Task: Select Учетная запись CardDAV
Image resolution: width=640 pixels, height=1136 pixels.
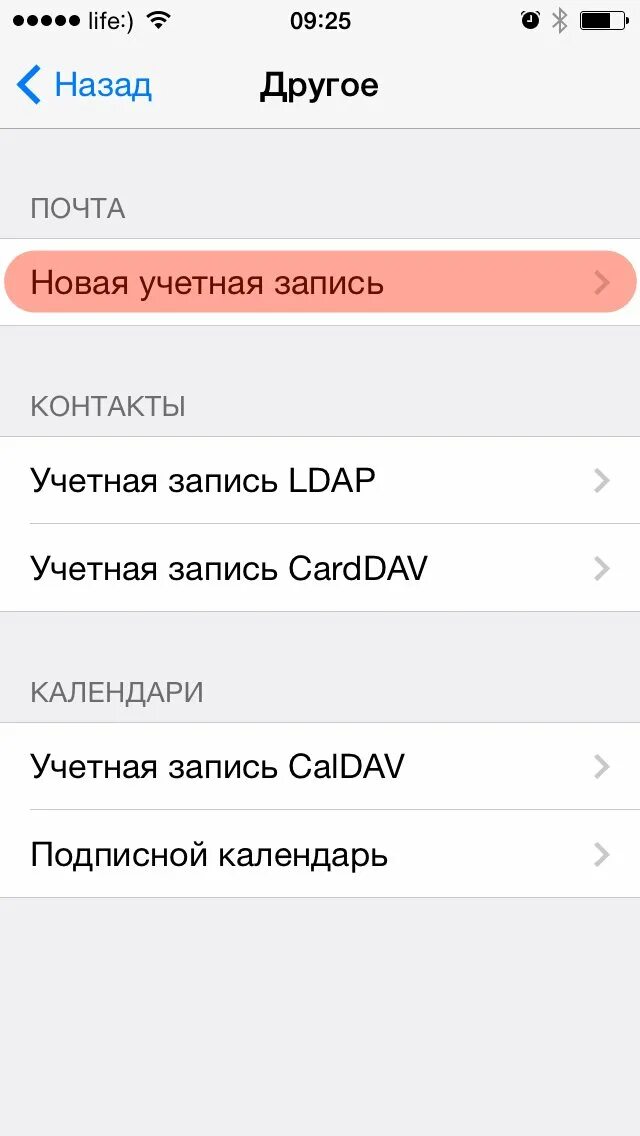Action: click(318, 568)
